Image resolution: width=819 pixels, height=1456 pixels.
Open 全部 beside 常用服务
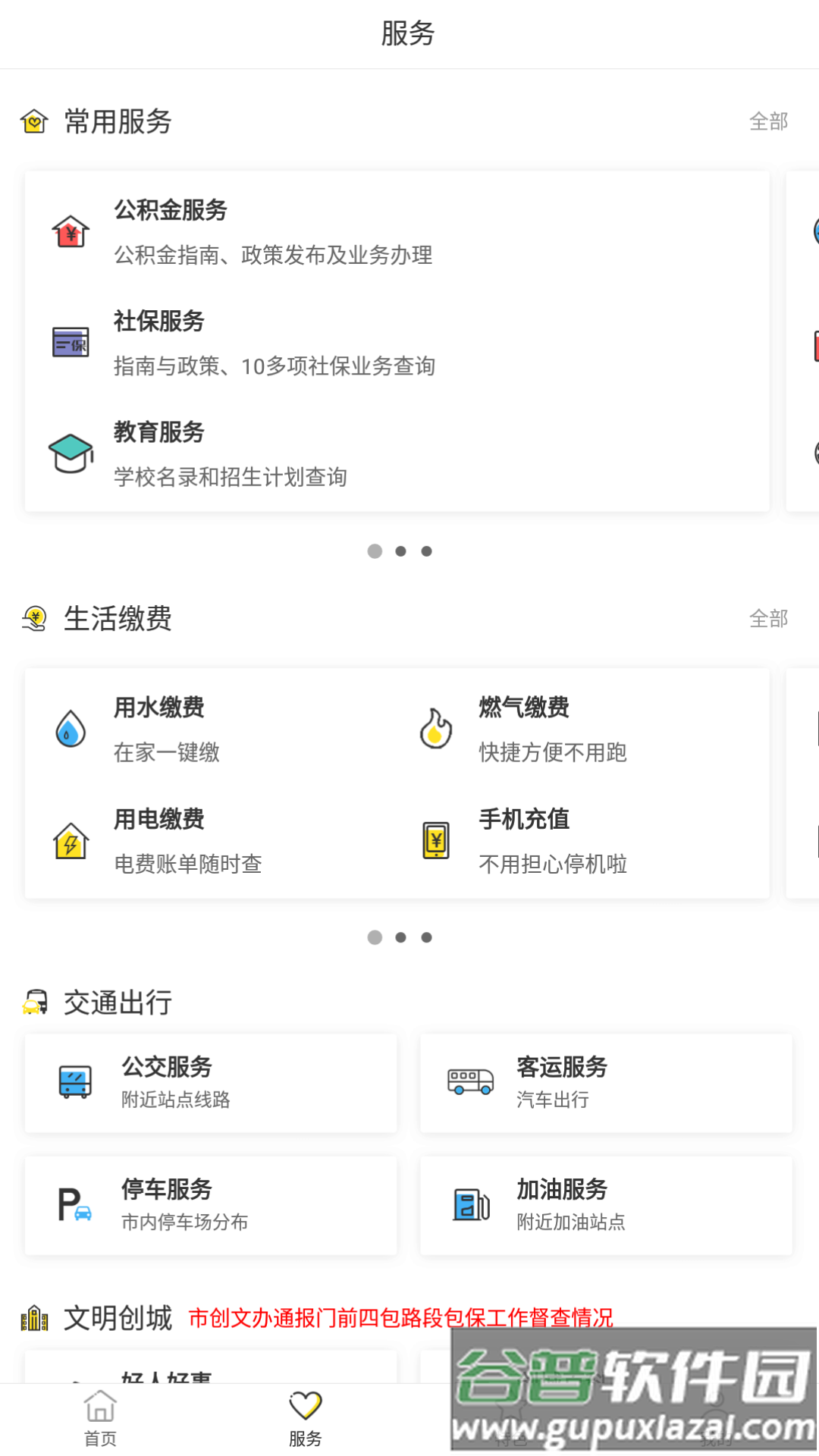click(x=769, y=120)
